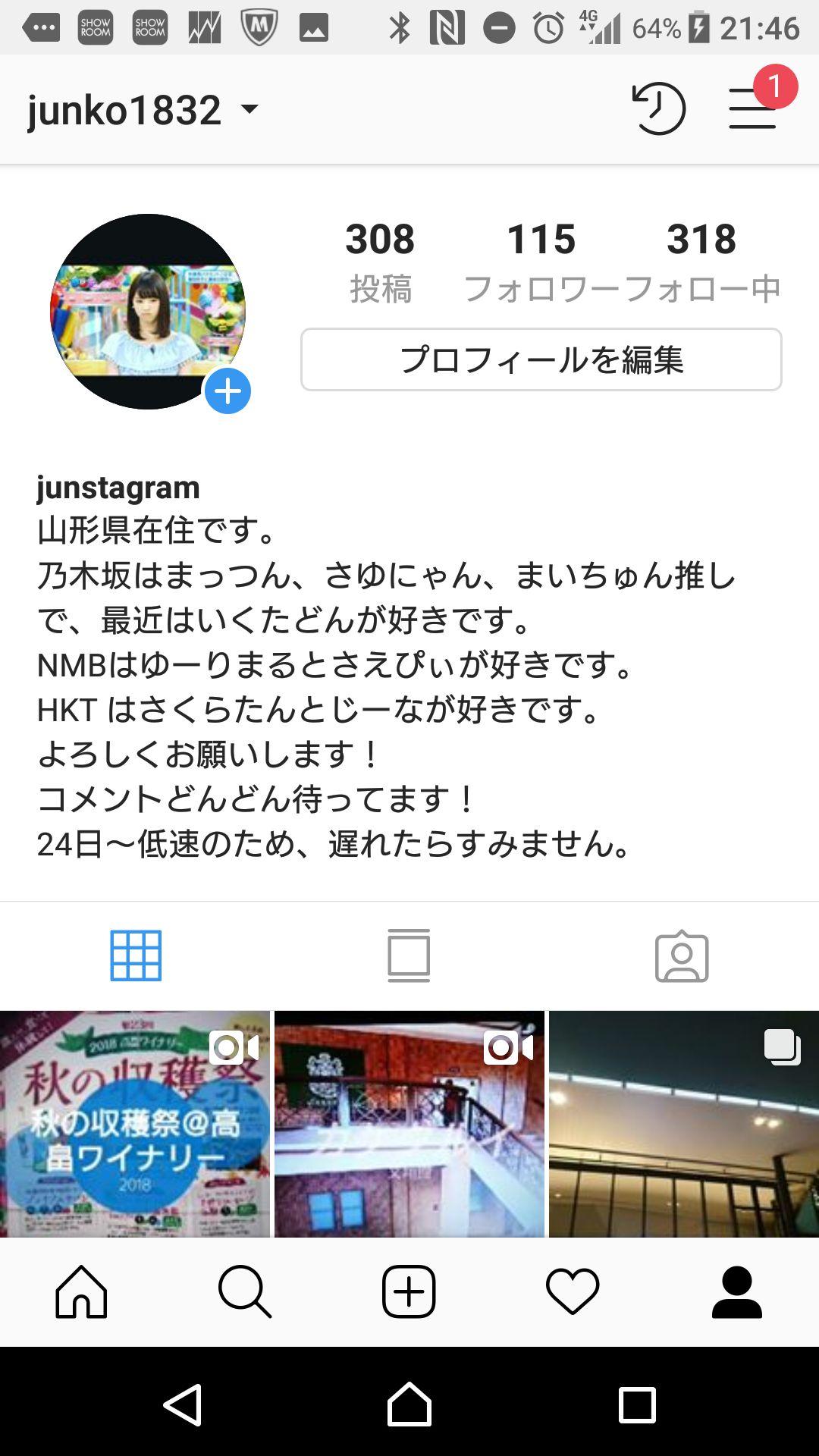The image size is (819, 1456).
Task: Open the junko1832 account switcher dropdown
Action: 144,111
